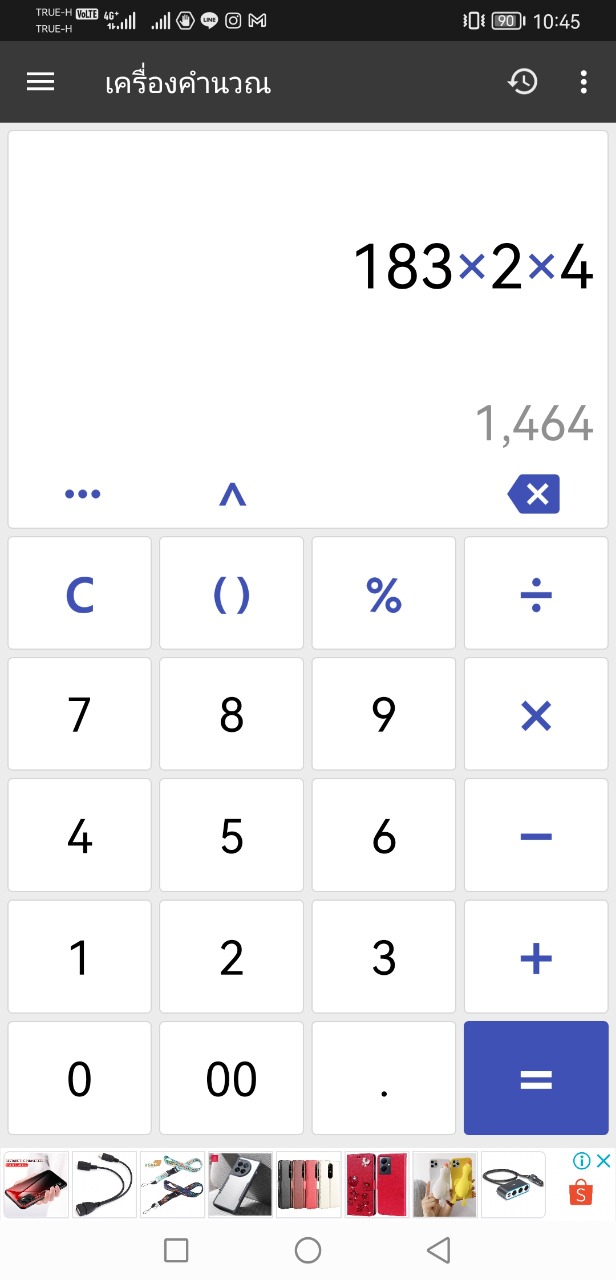This screenshot has height=1280, width=616.
Task: Delete last digit with backspace
Action: pos(534,494)
